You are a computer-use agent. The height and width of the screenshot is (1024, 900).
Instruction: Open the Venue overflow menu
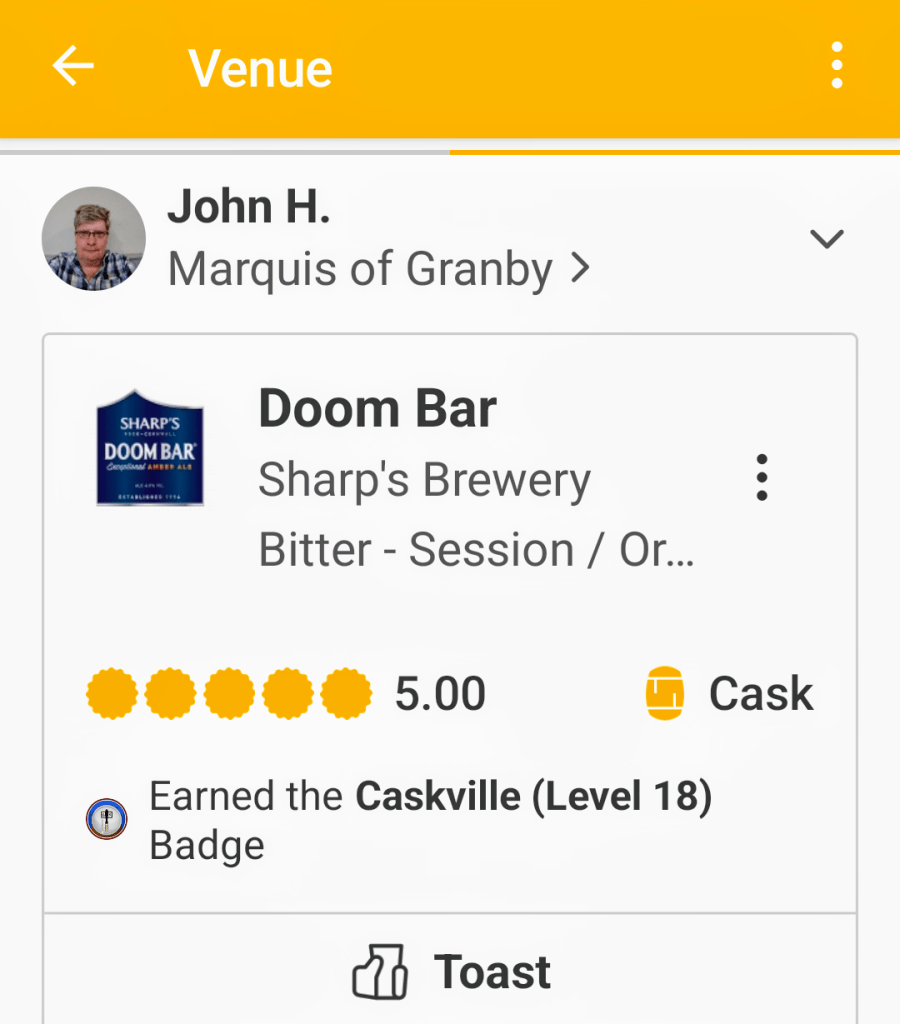(837, 67)
